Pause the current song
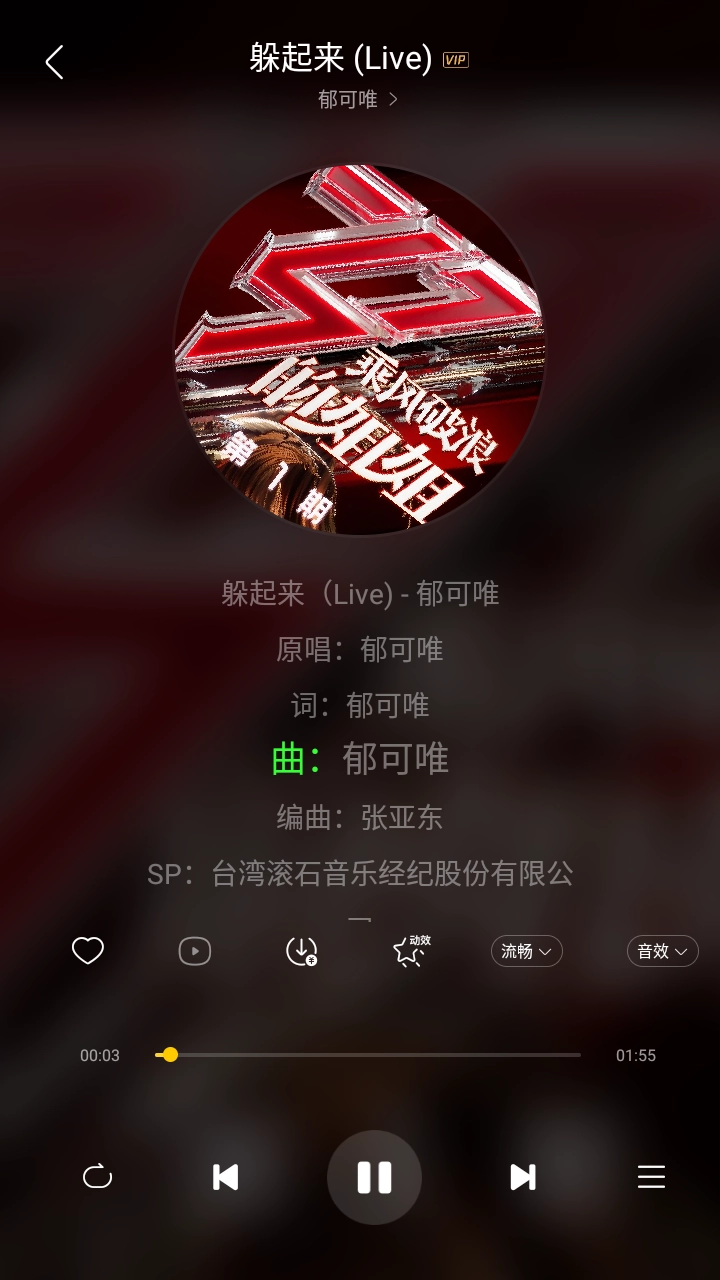This screenshot has width=720, height=1280. tap(374, 1177)
